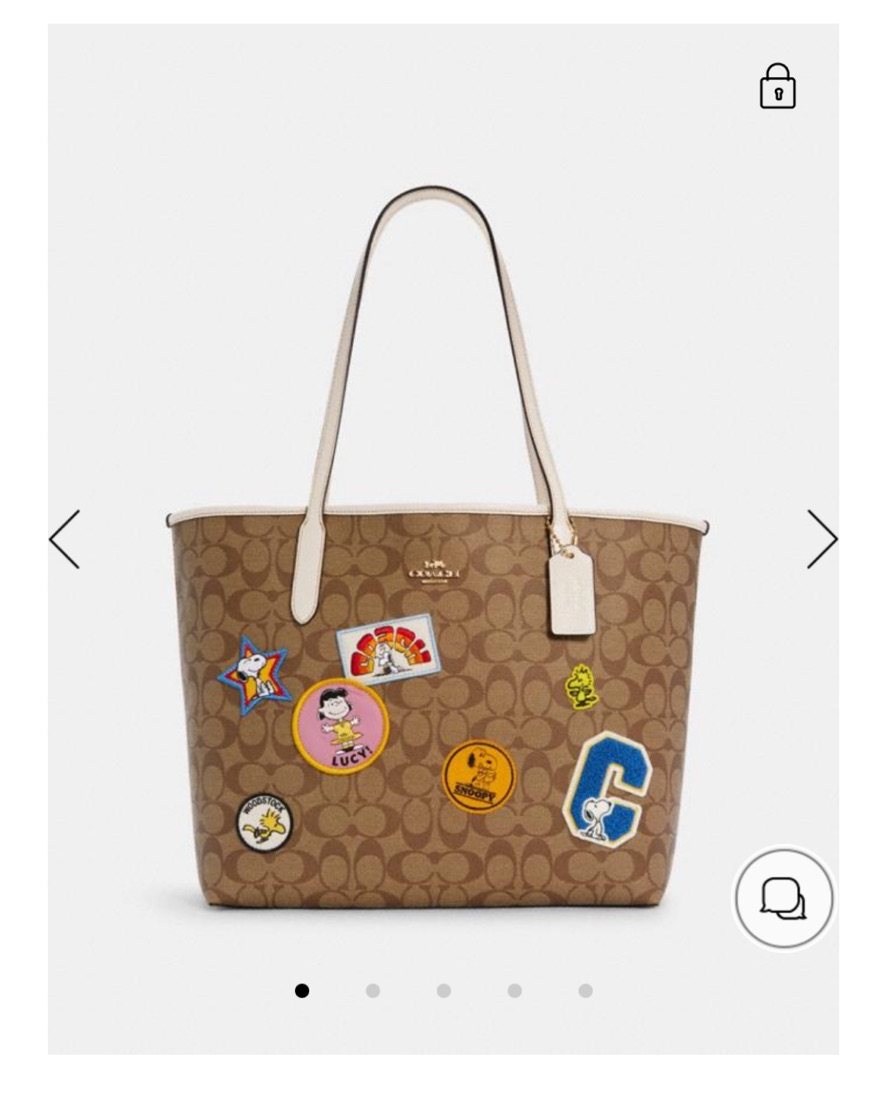Jump to the third image dot

443,991
